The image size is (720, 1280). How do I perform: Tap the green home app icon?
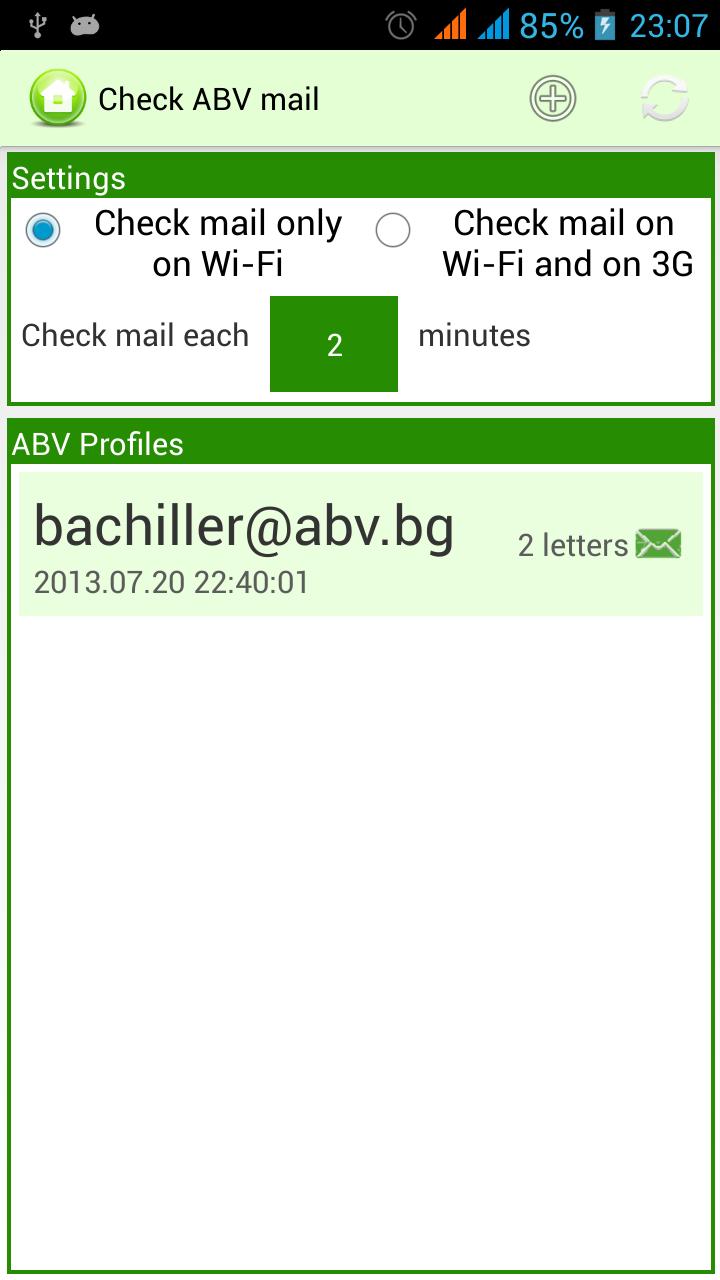[57, 99]
